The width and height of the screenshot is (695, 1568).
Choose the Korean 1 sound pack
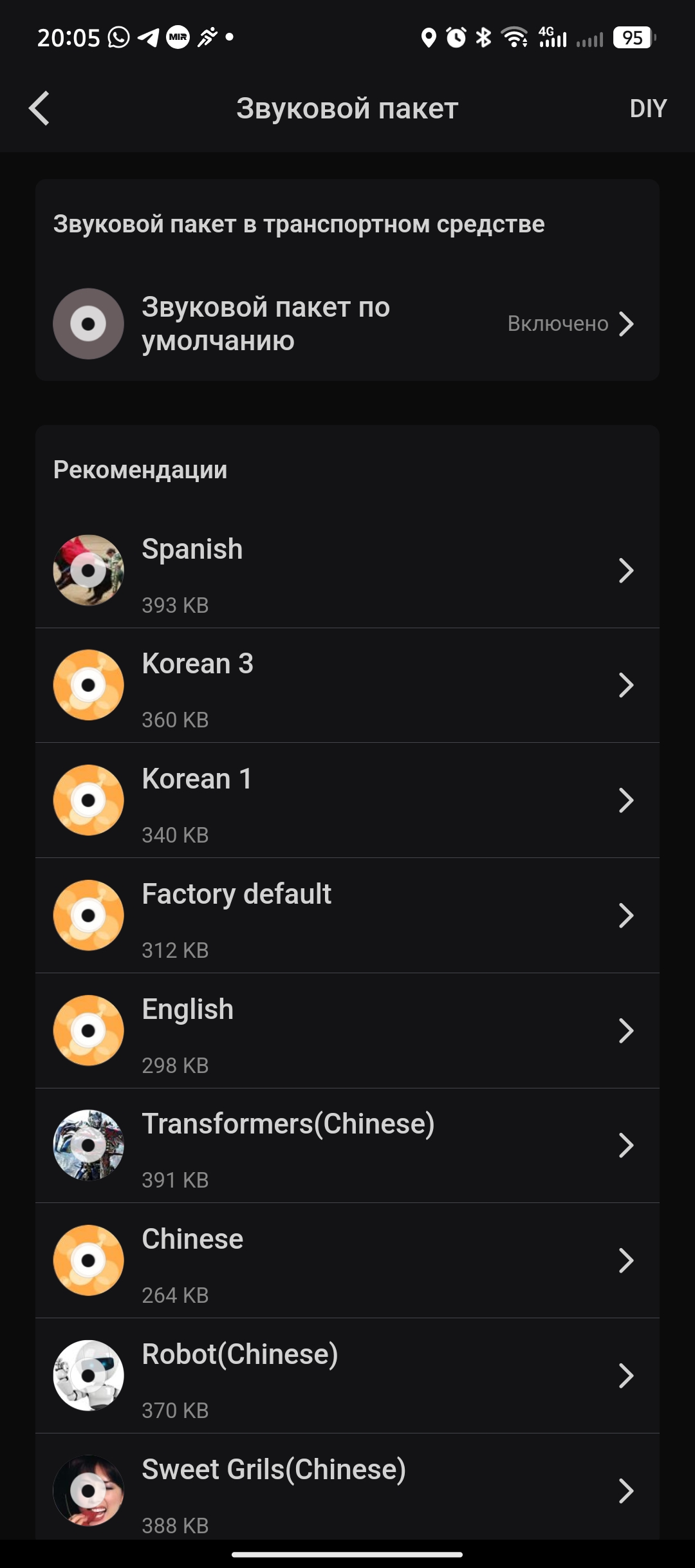click(347, 801)
